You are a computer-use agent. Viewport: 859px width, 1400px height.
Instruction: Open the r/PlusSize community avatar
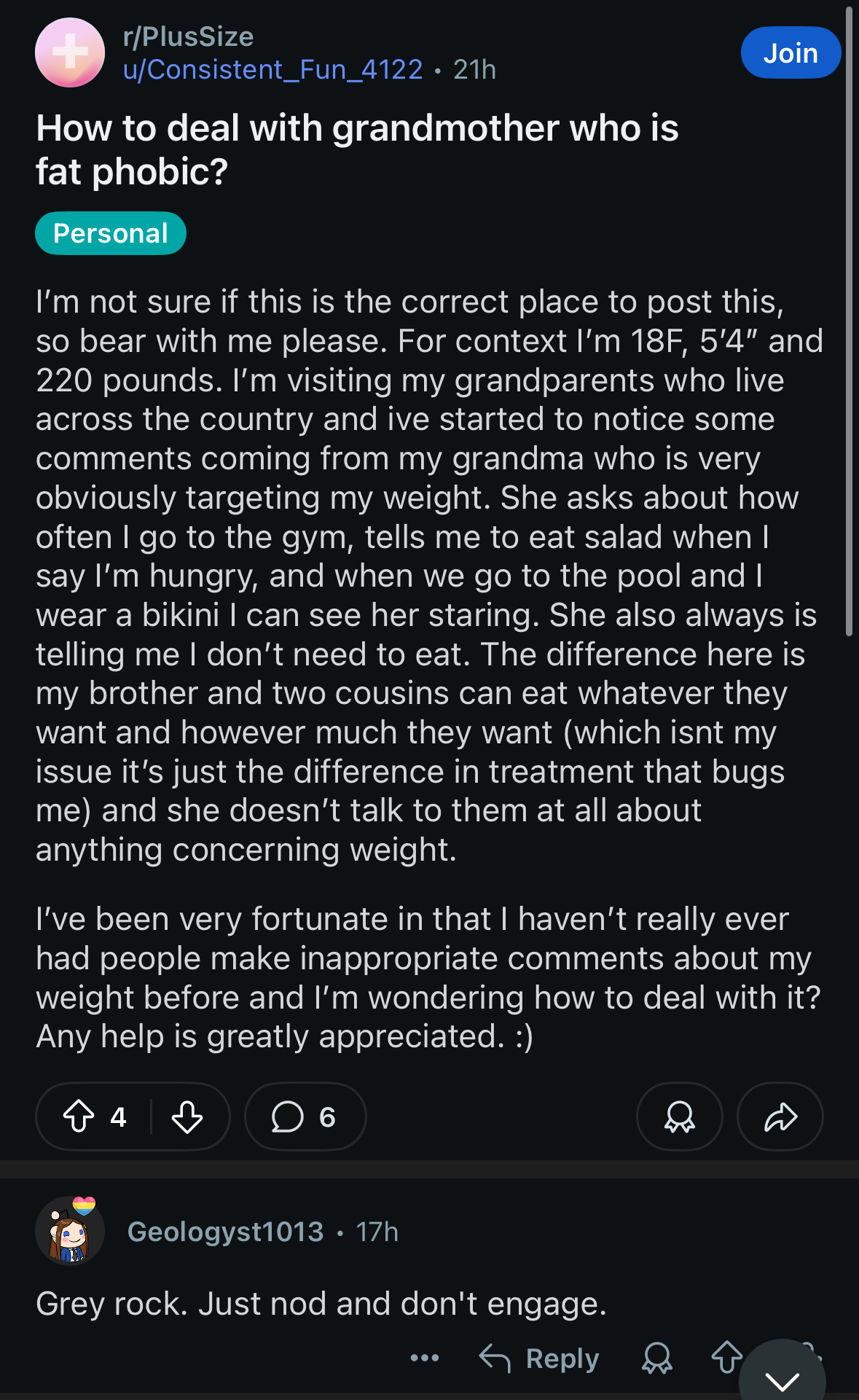70,52
